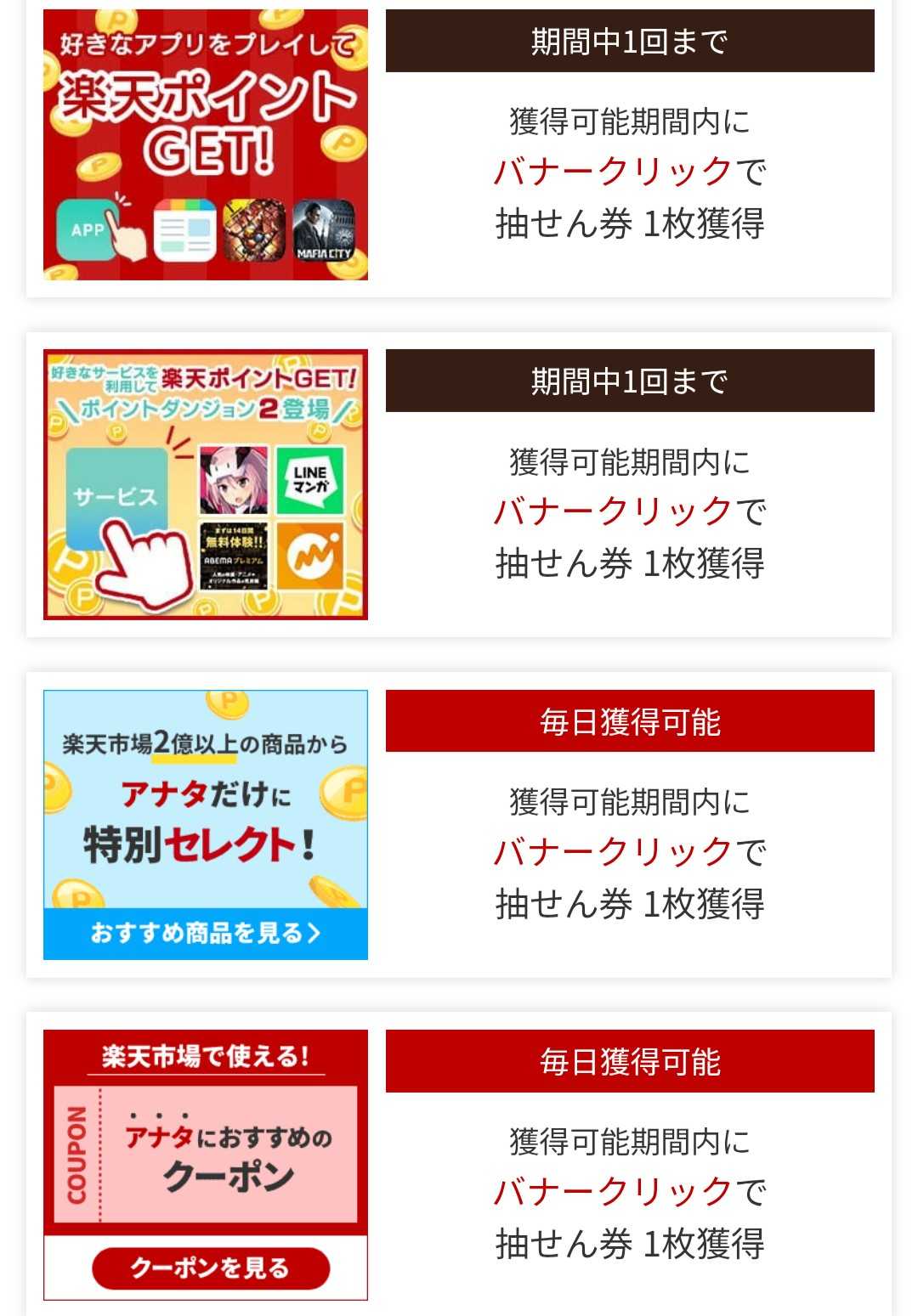Viewport: 918px width, 1316px height.
Task: Open the 楽天ポイントGET app play banner
Action: point(205,144)
